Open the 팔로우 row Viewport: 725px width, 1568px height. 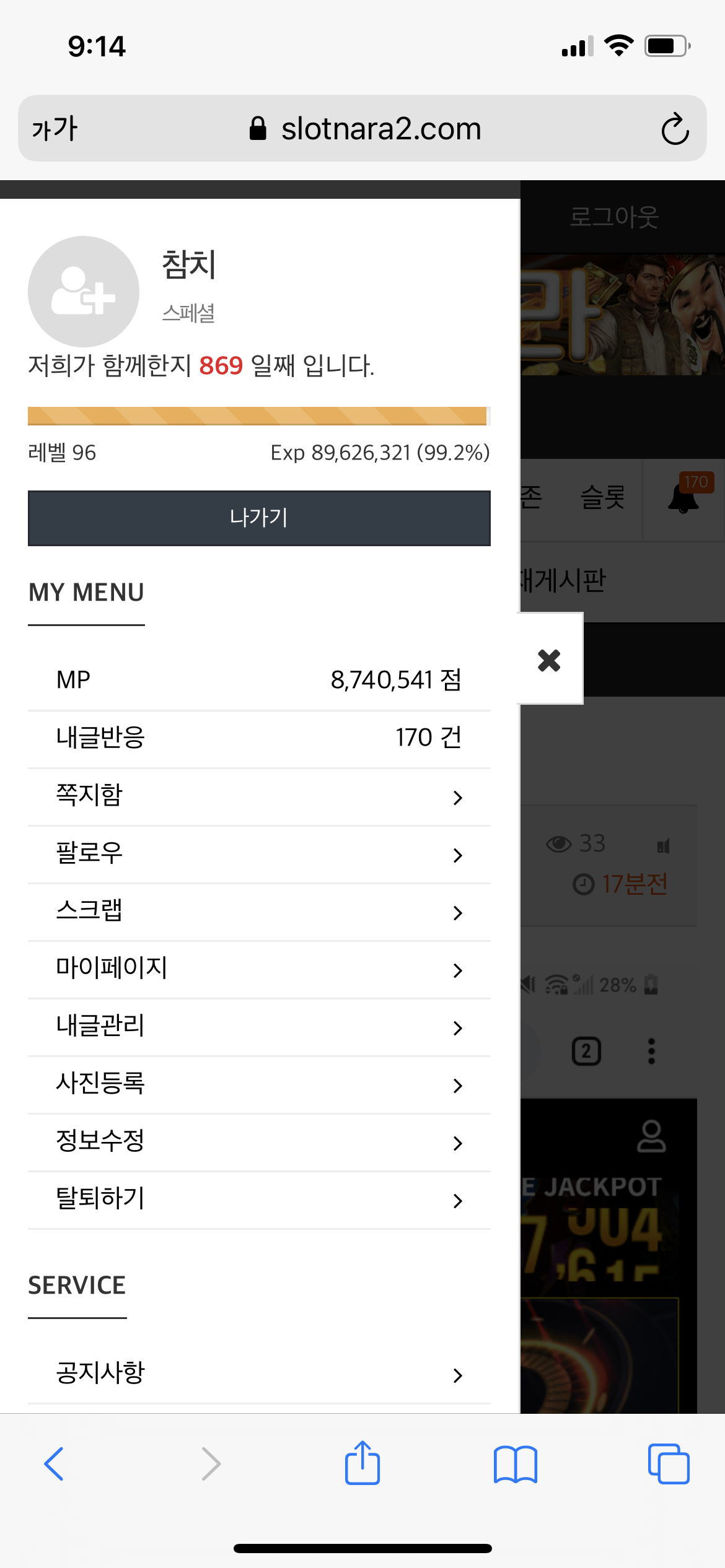click(259, 854)
